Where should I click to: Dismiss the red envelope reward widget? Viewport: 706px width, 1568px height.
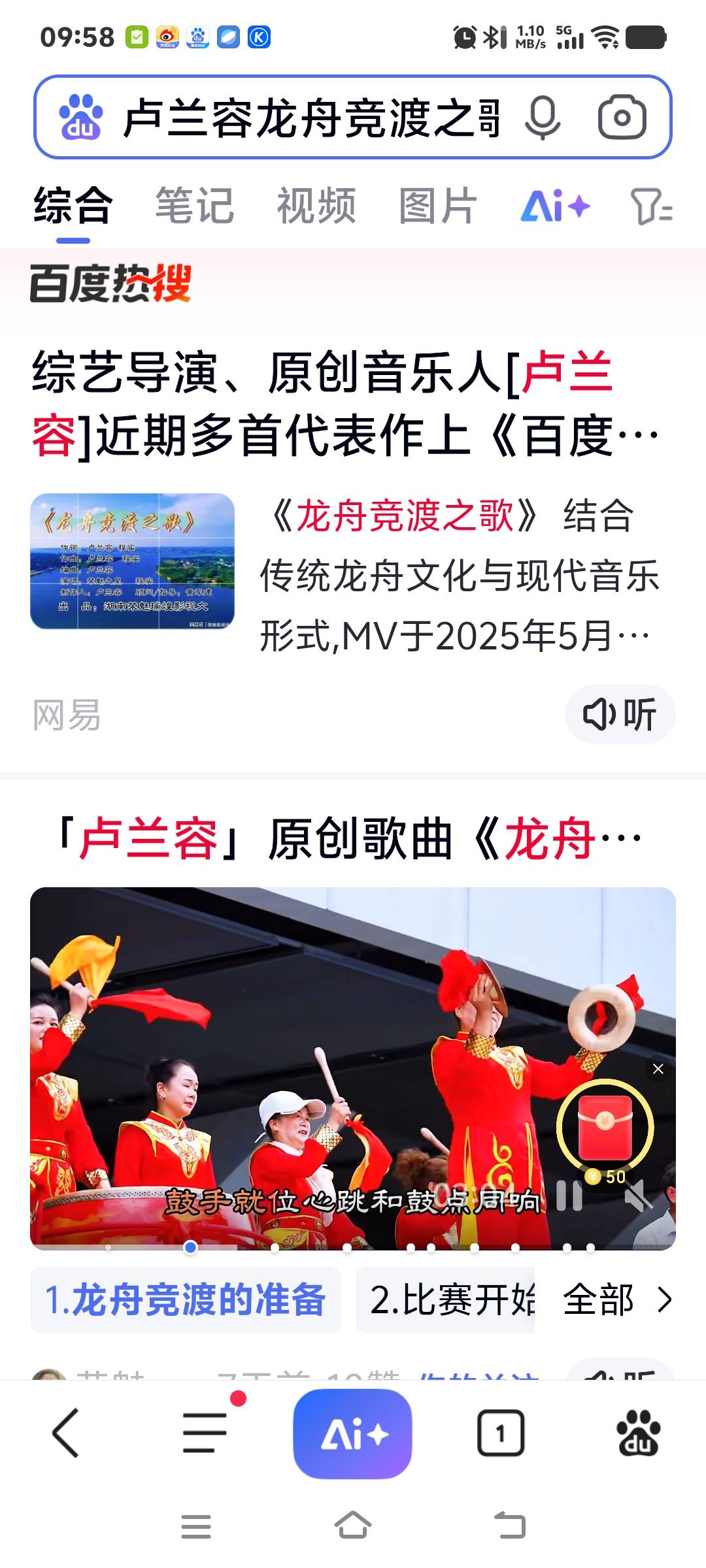pyautogui.click(x=658, y=1069)
